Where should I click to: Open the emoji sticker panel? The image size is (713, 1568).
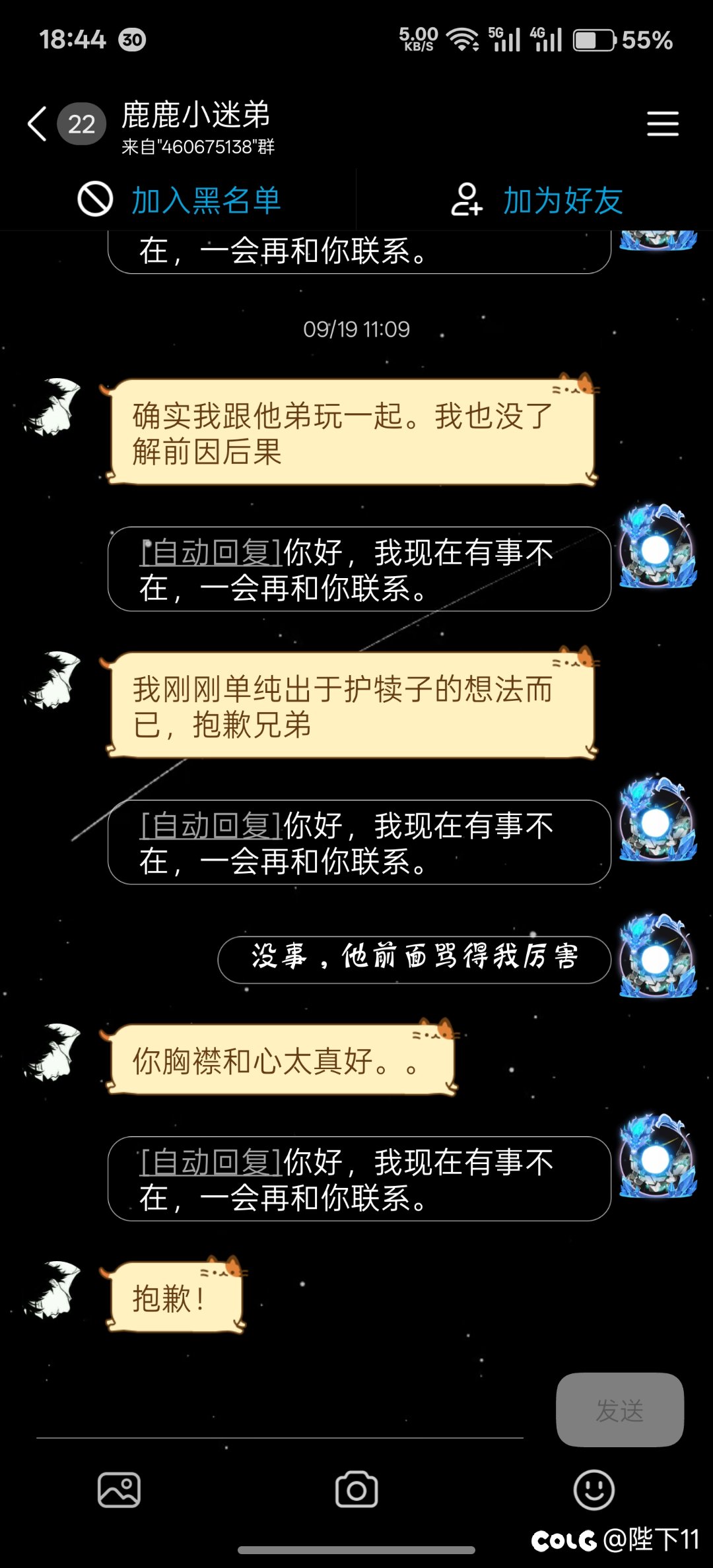coord(594,1490)
